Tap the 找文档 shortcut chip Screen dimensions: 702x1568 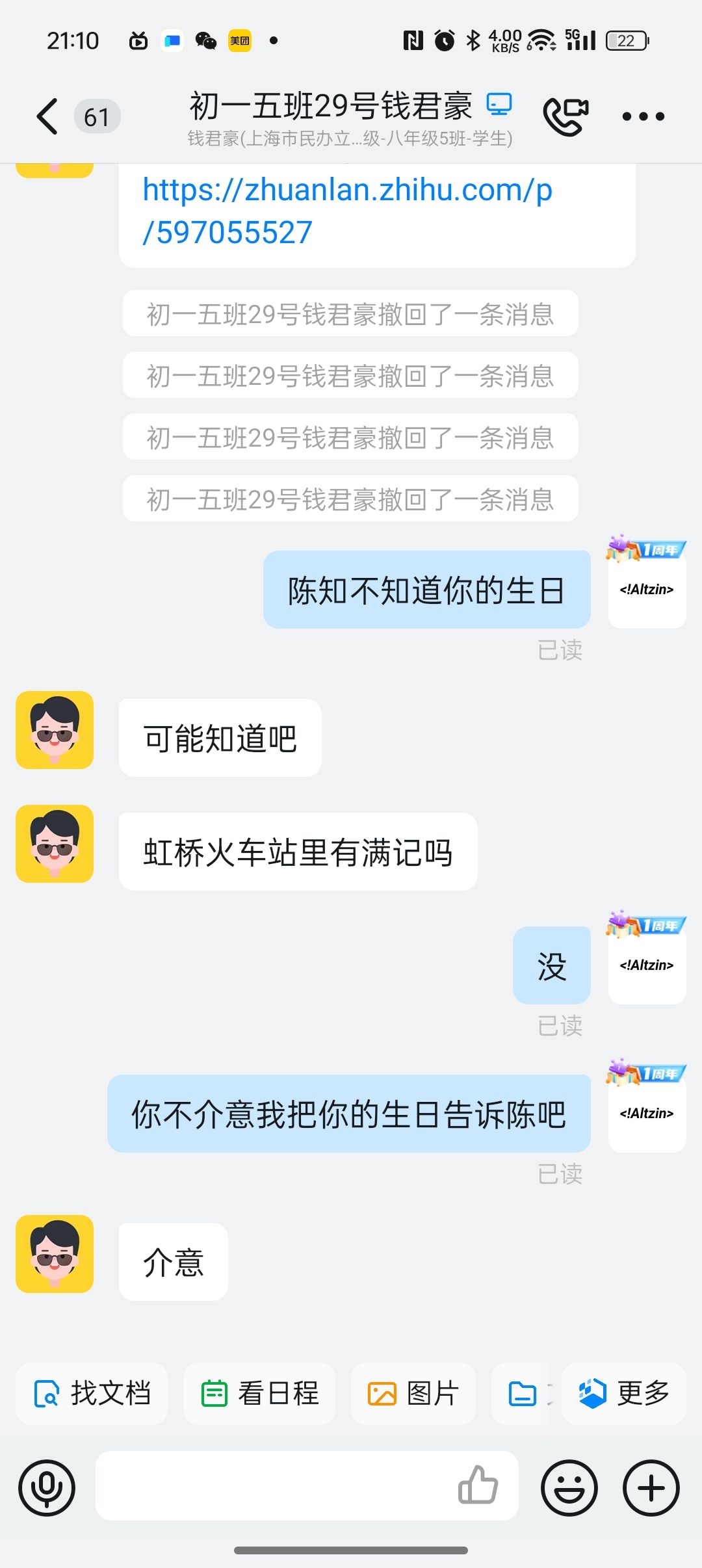pyautogui.click(x=92, y=1393)
